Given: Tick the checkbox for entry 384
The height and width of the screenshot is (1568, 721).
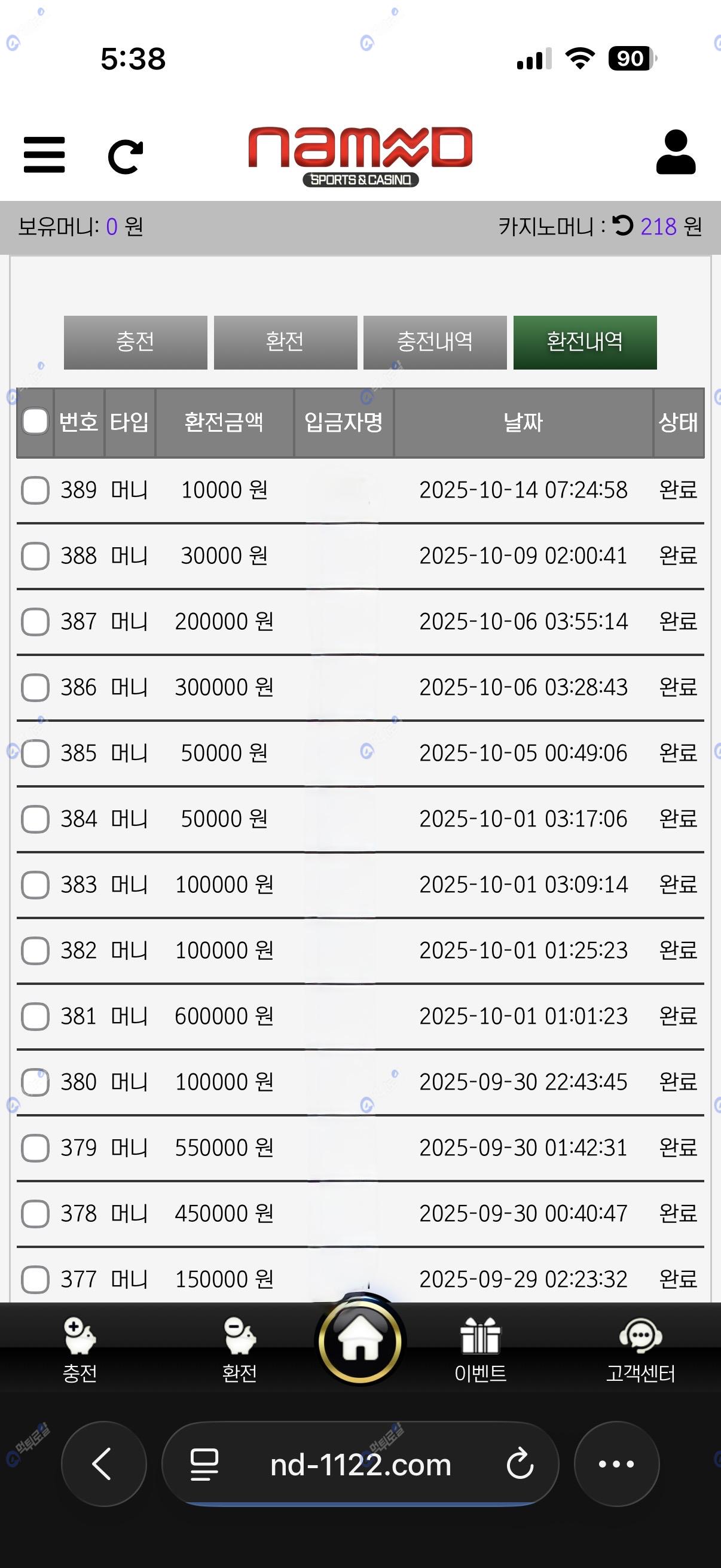Looking at the screenshot, I should click(x=35, y=819).
